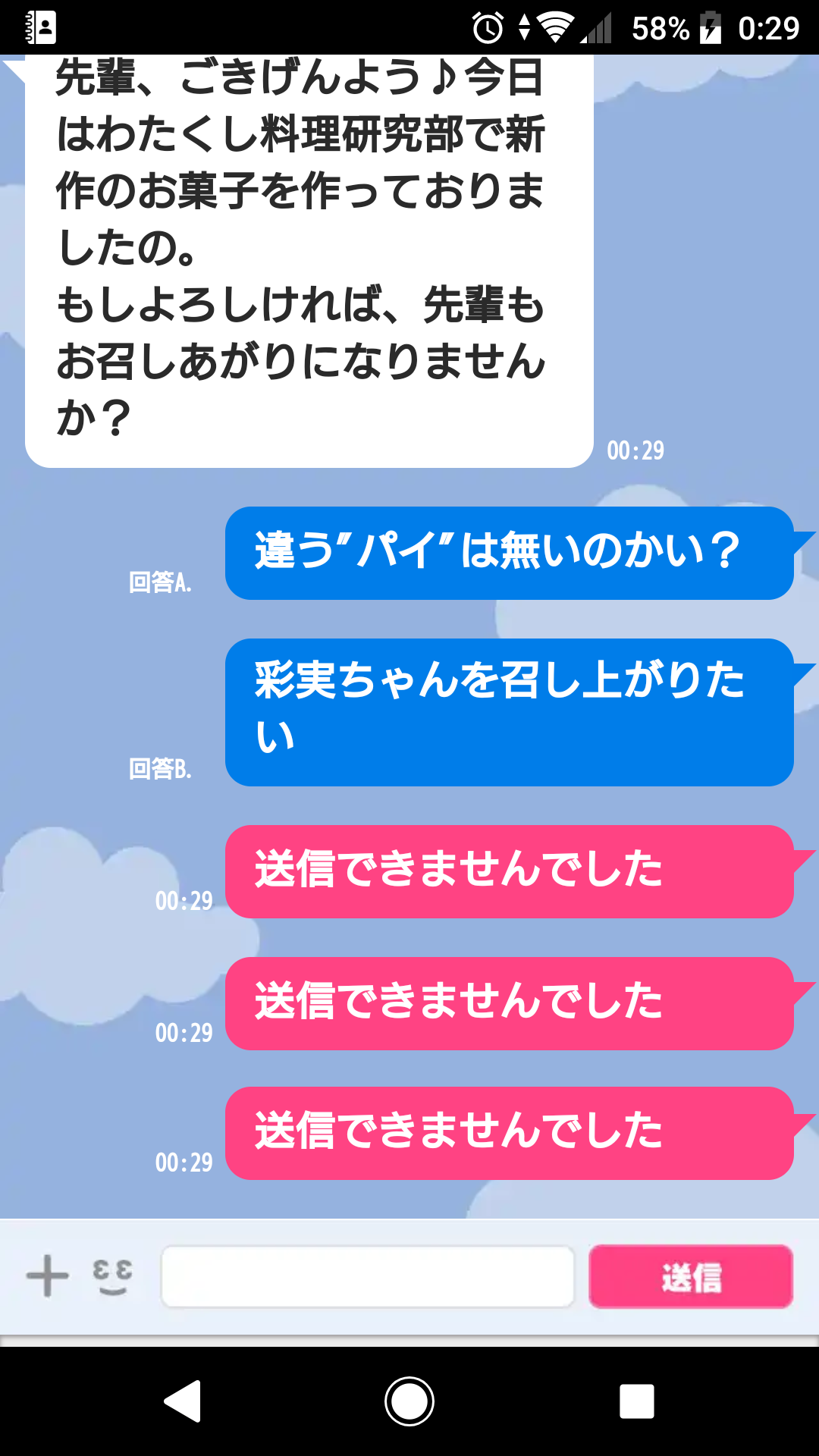819x1456 pixels.
Task: Focus the message text input field
Action: tap(368, 1277)
